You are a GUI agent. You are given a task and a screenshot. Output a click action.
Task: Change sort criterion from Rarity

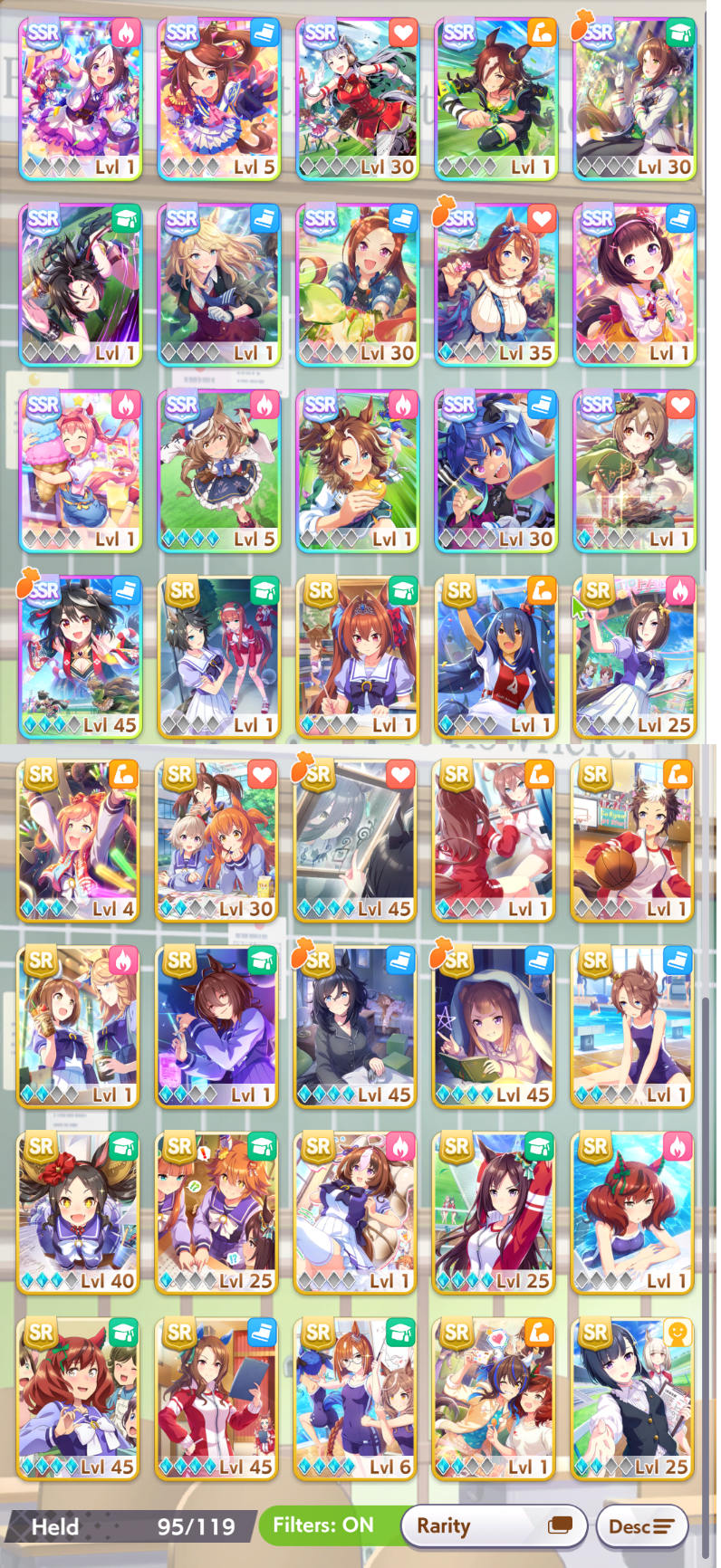(x=494, y=1525)
